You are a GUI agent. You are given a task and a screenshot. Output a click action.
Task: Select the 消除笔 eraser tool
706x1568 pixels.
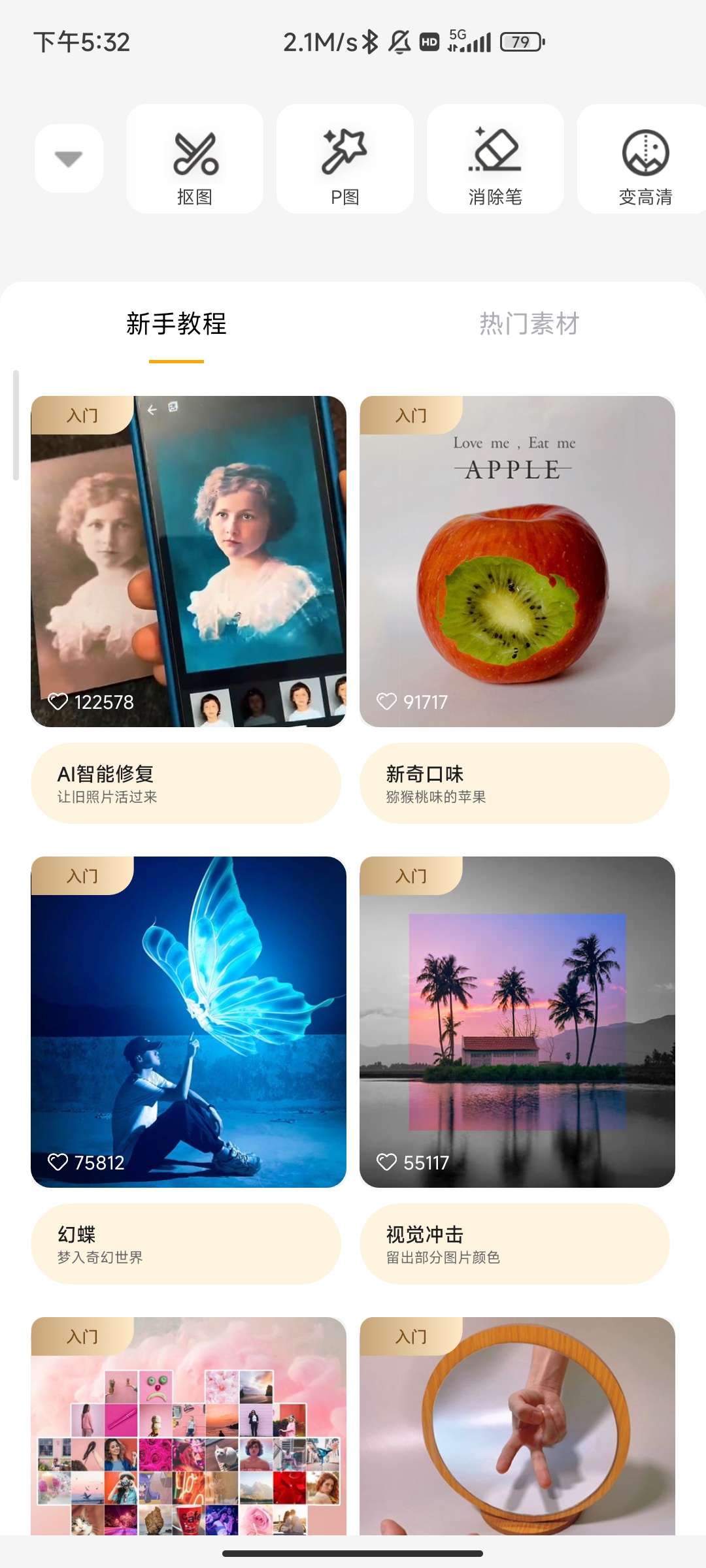pos(496,159)
